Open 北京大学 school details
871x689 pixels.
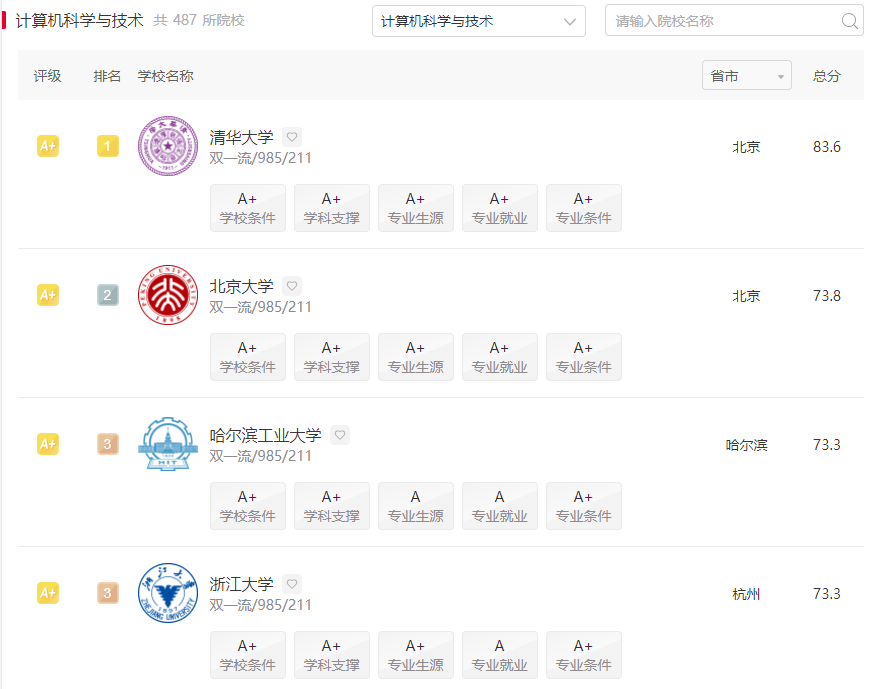pos(241,287)
